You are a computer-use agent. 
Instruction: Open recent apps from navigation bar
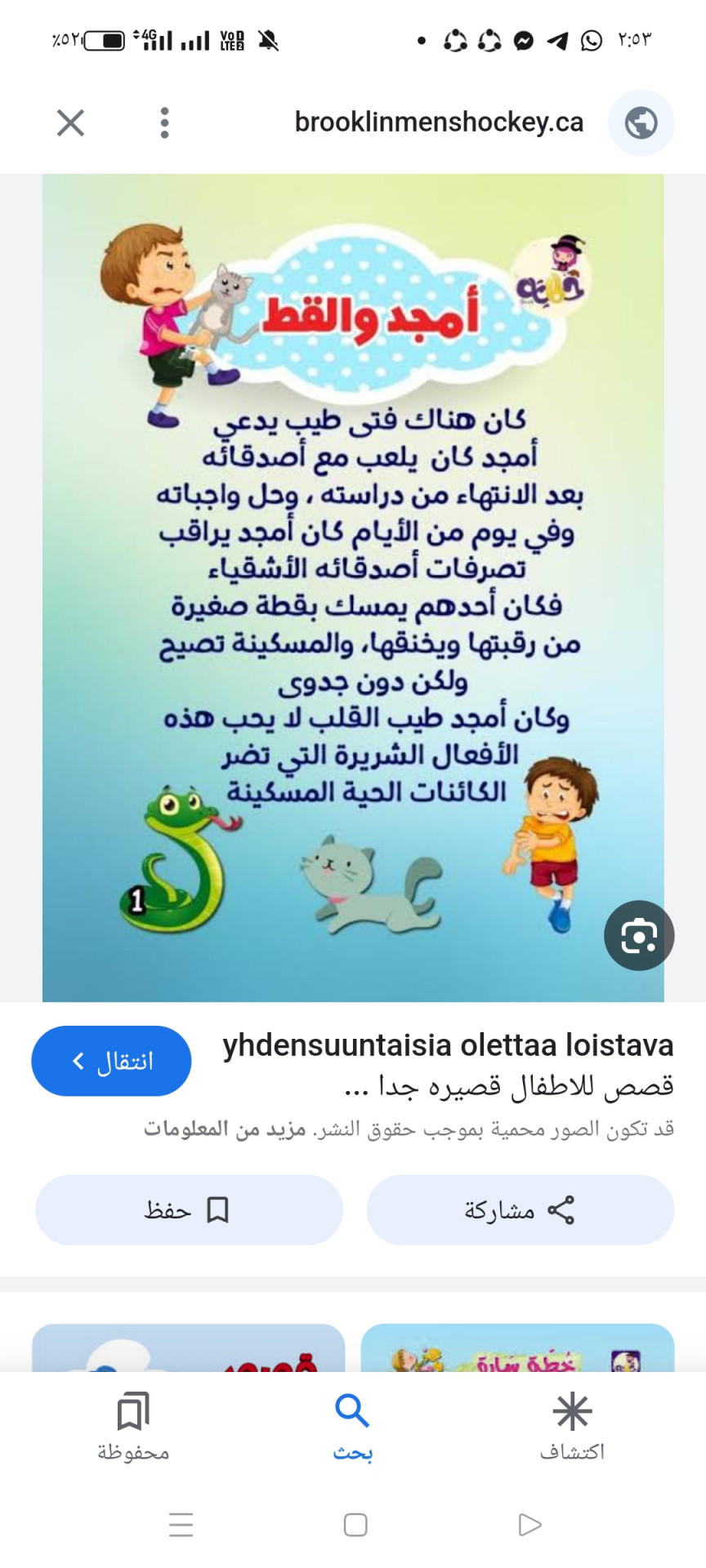pos(181,1525)
